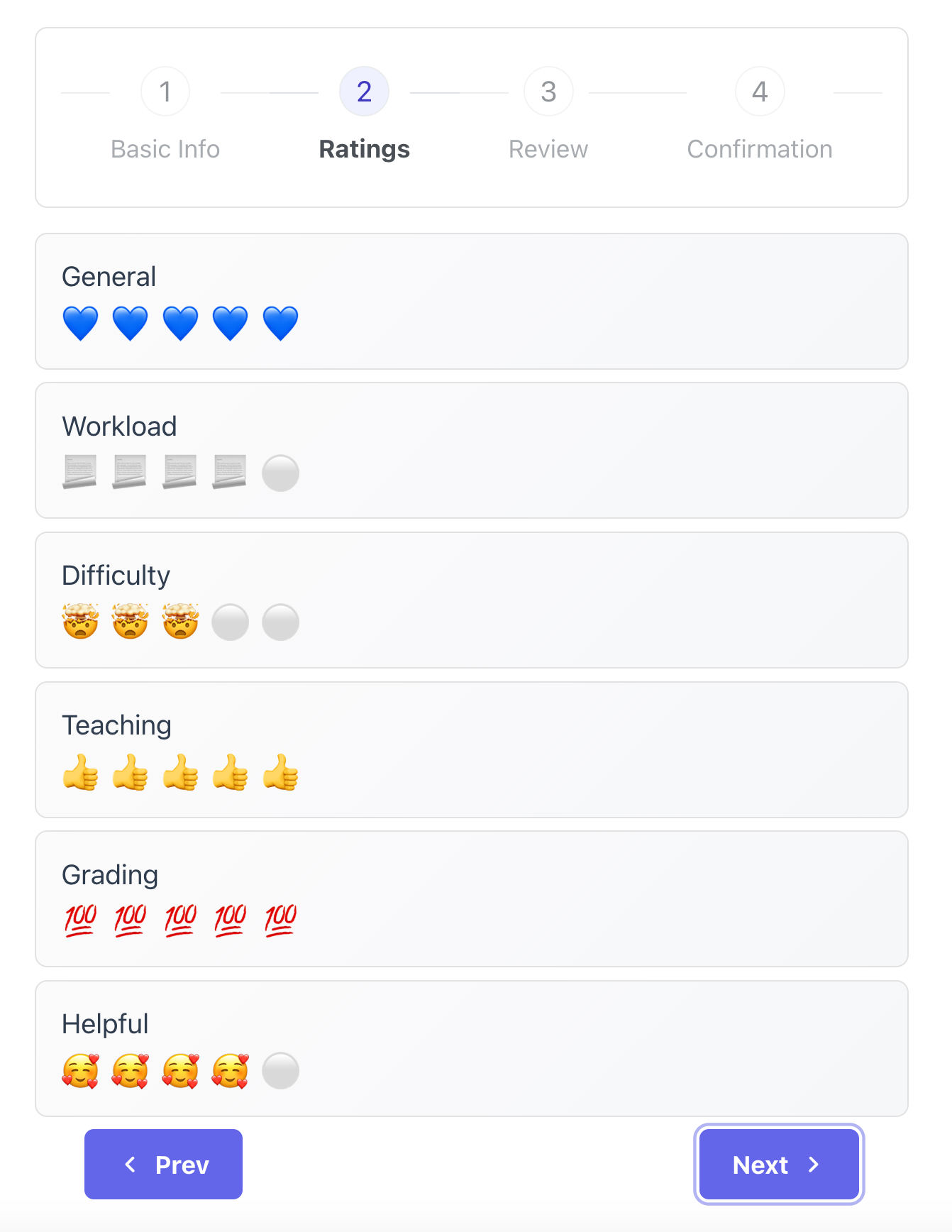Set Difficulty rating to one
Viewport: 952px width, 1232px height.
pos(80,622)
